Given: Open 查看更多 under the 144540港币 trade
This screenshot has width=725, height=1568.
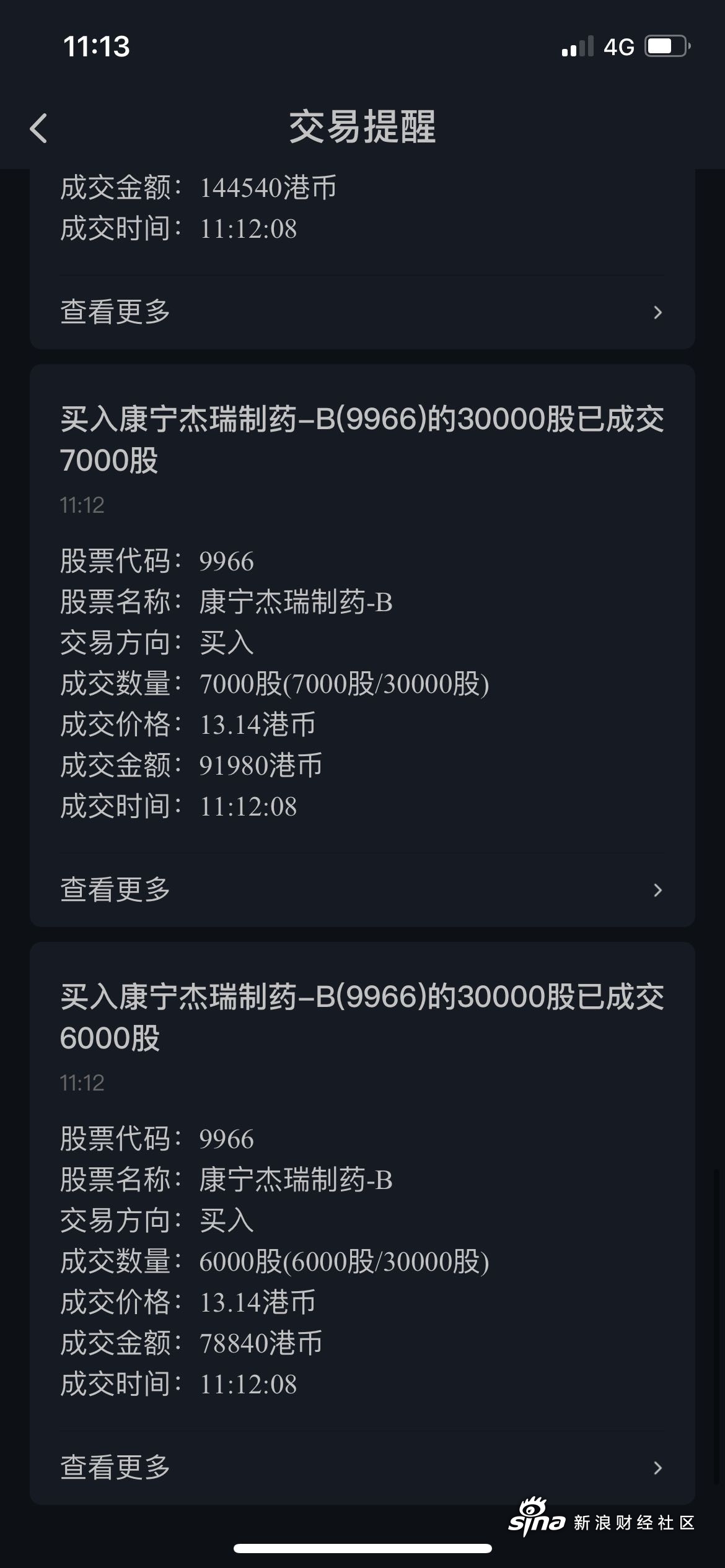Looking at the screenshot, I should point(362,312).
